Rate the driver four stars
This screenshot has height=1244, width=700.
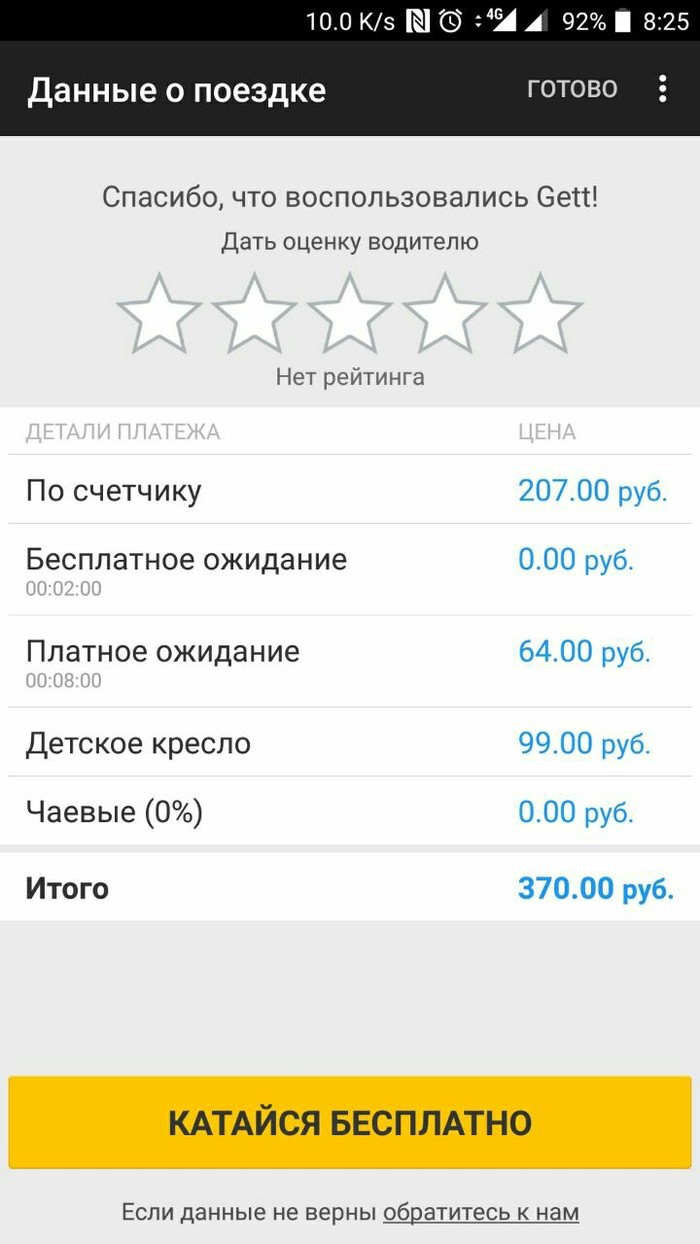point(444,313)
